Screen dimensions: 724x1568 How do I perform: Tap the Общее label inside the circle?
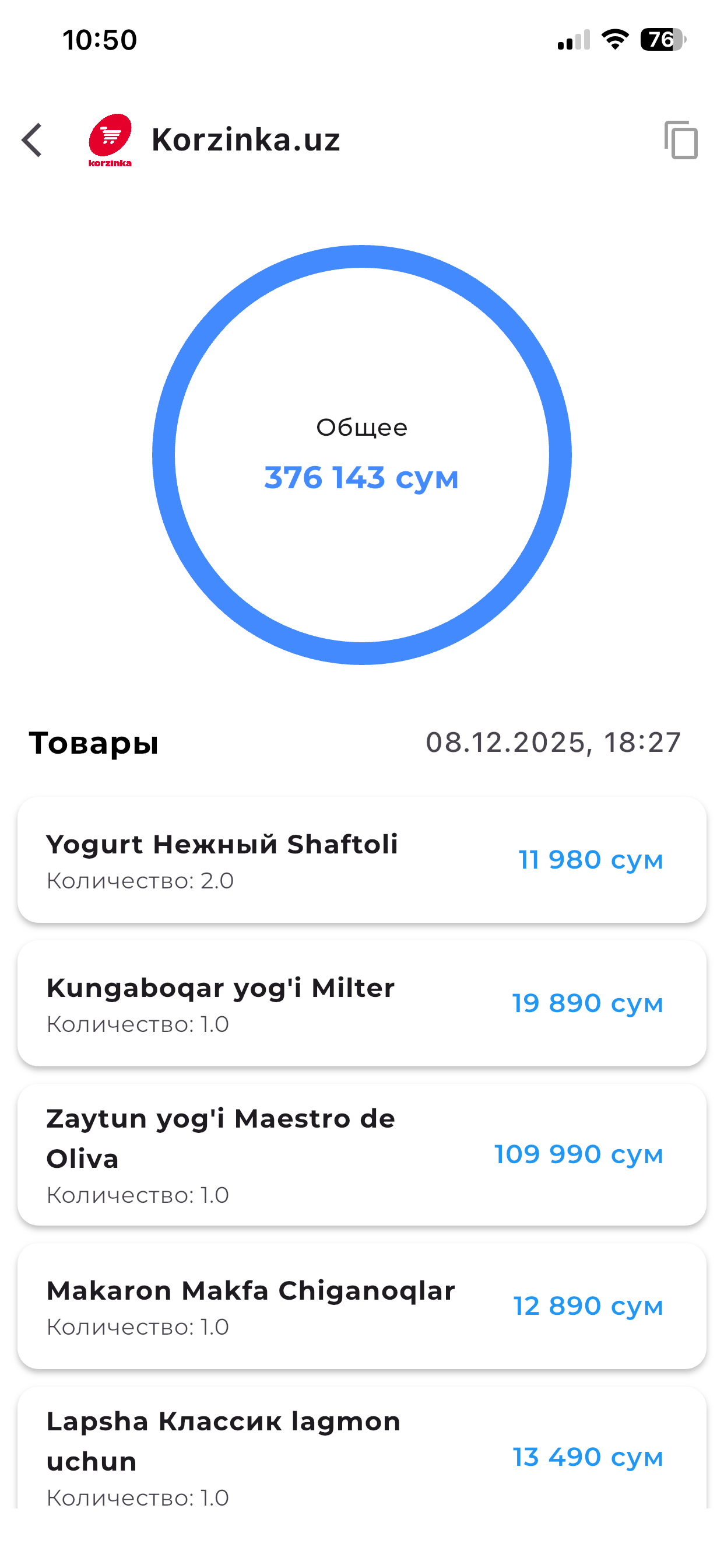pos(362,428)
